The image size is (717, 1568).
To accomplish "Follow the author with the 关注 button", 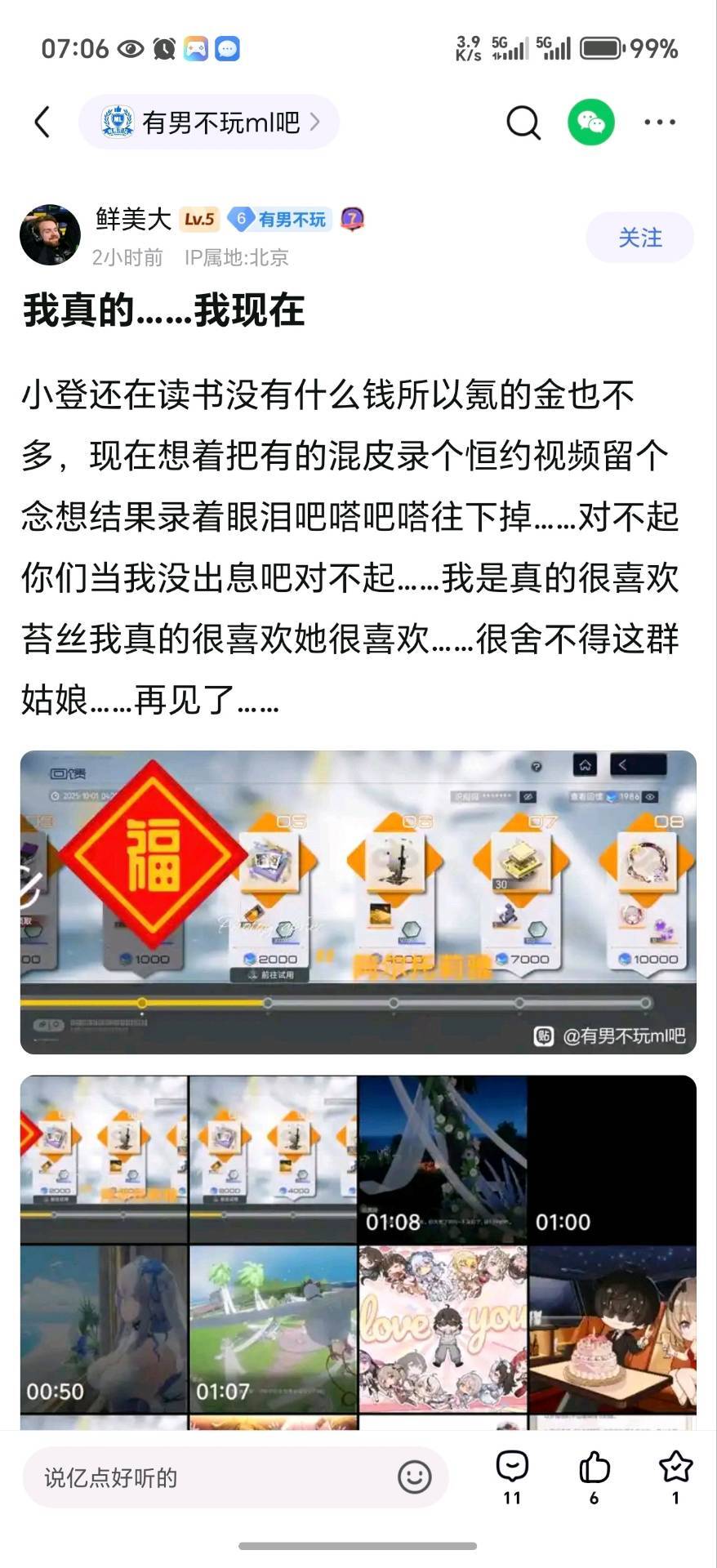I will coord(640,238).
